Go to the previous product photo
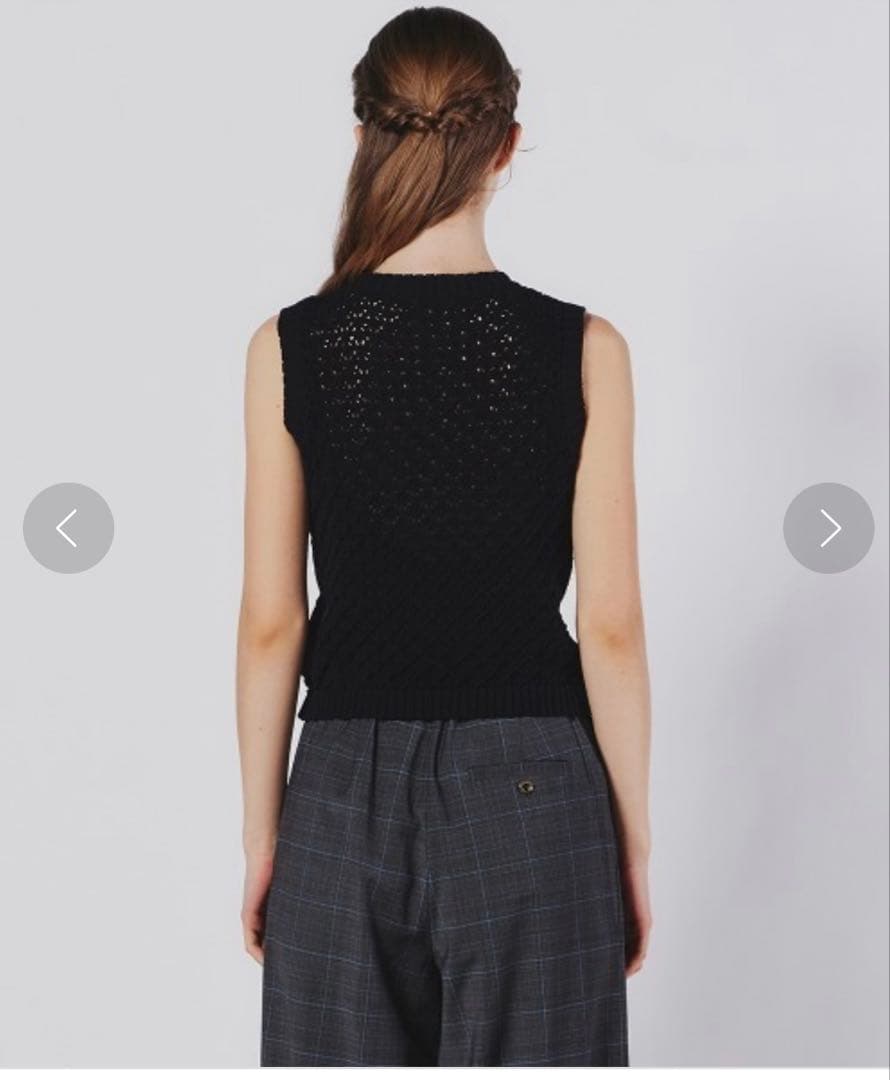This screenshot has width=890, height=1080. (x=68, y=528)
